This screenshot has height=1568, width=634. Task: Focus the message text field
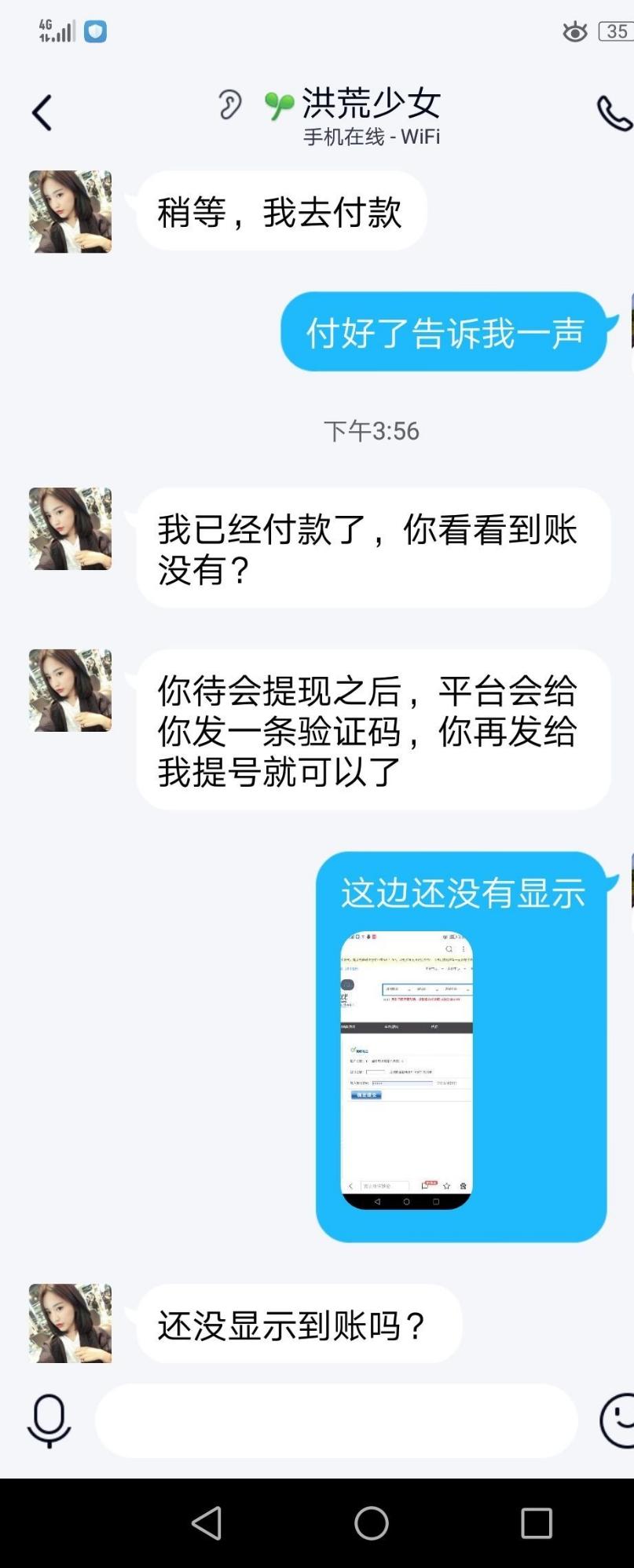336,1420
